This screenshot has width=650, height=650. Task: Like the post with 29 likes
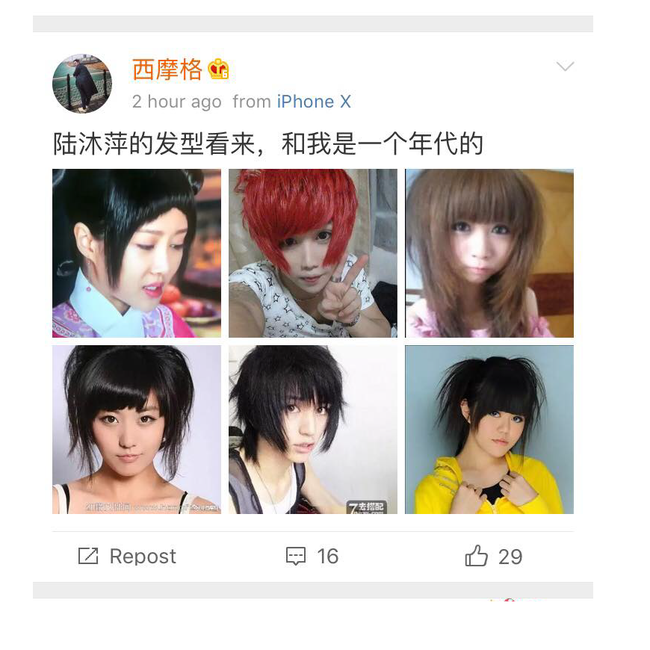[494, 556]
